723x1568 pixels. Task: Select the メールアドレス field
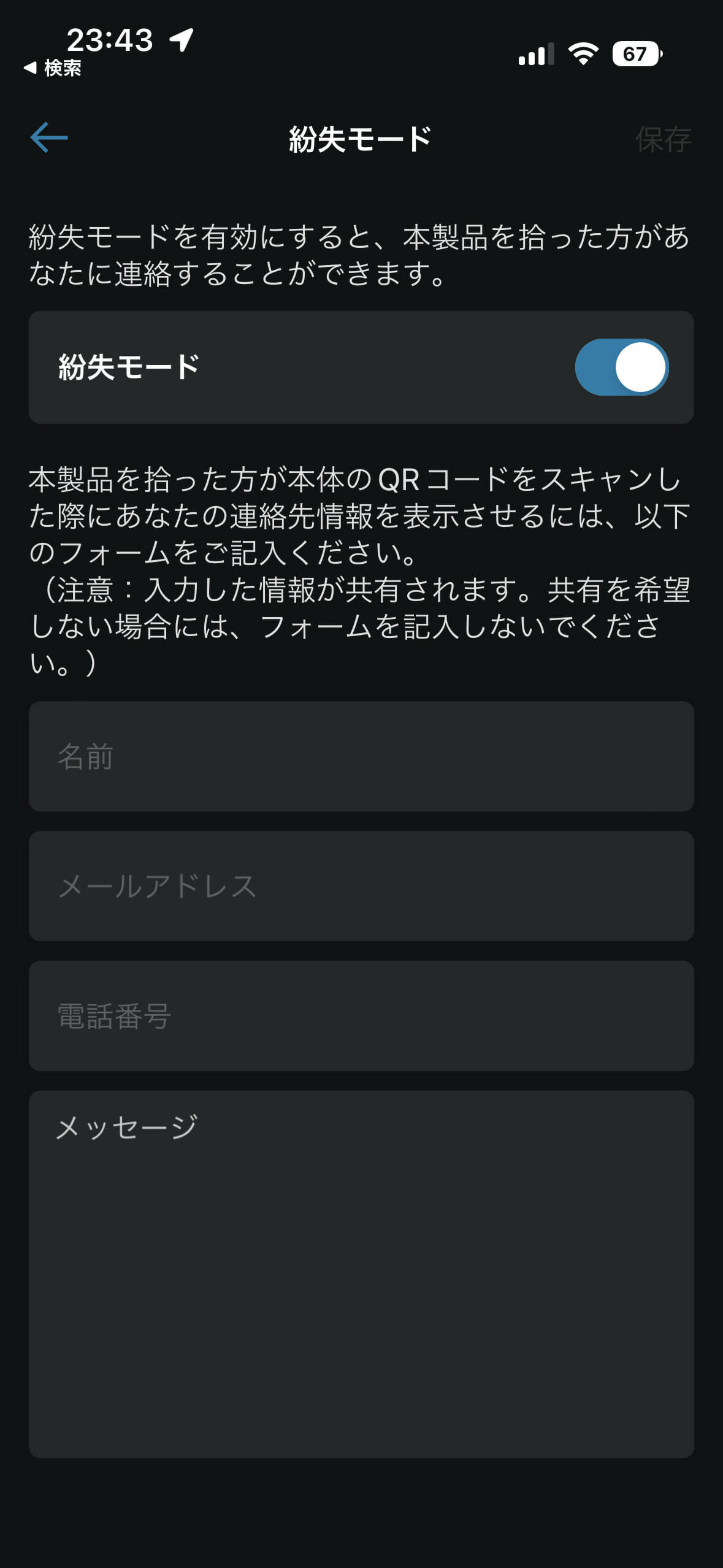coord(361,886)
